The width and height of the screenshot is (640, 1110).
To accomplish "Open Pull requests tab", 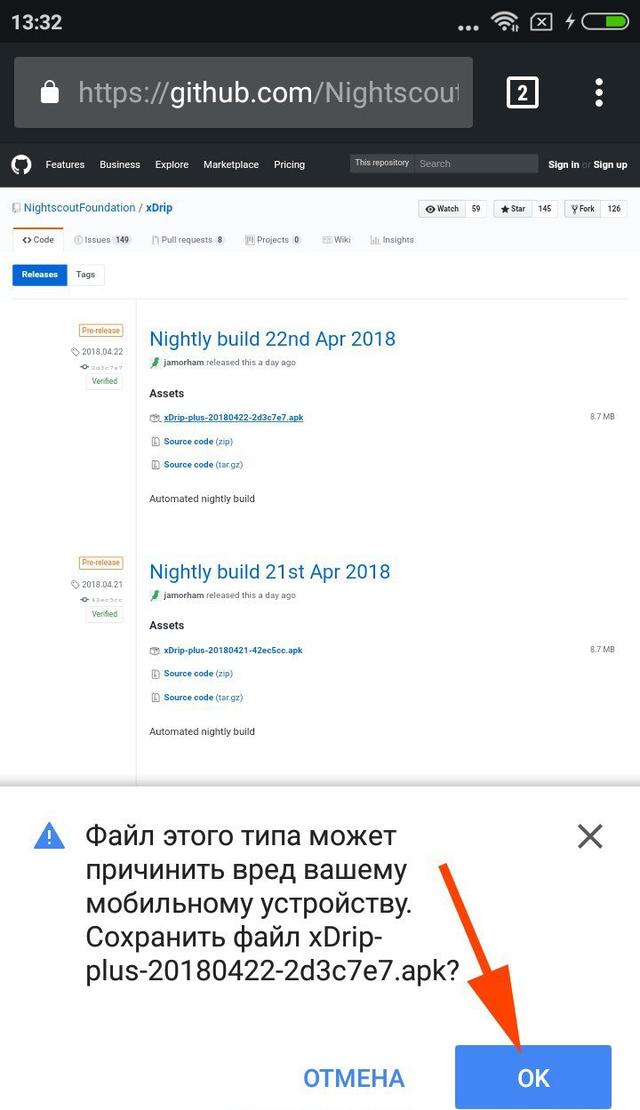I will tap(188, 240).
